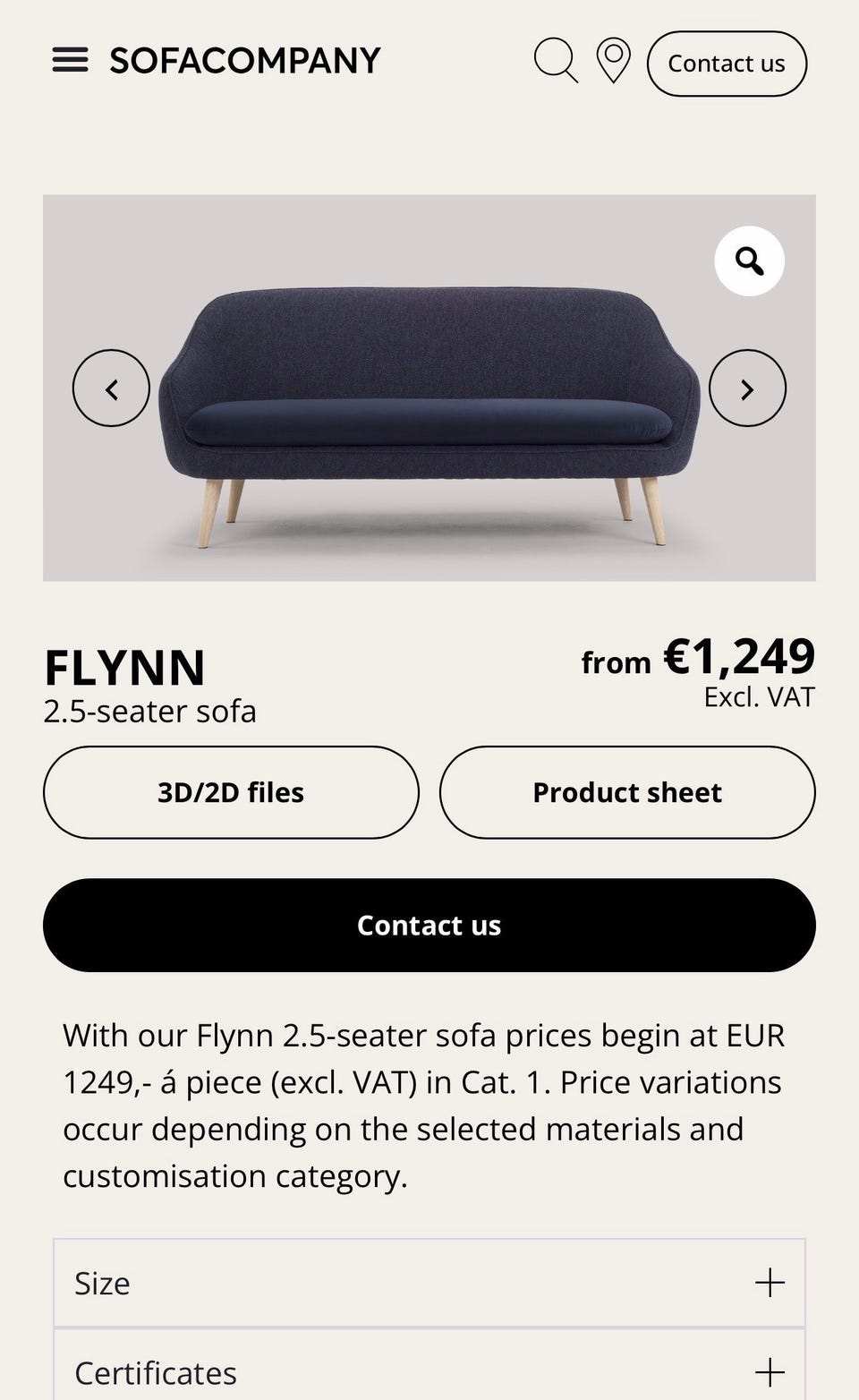The width and height of the screenshot is (859, 1400).
Task: Download the 3D/2D files
Action: [x=231, y=792]
